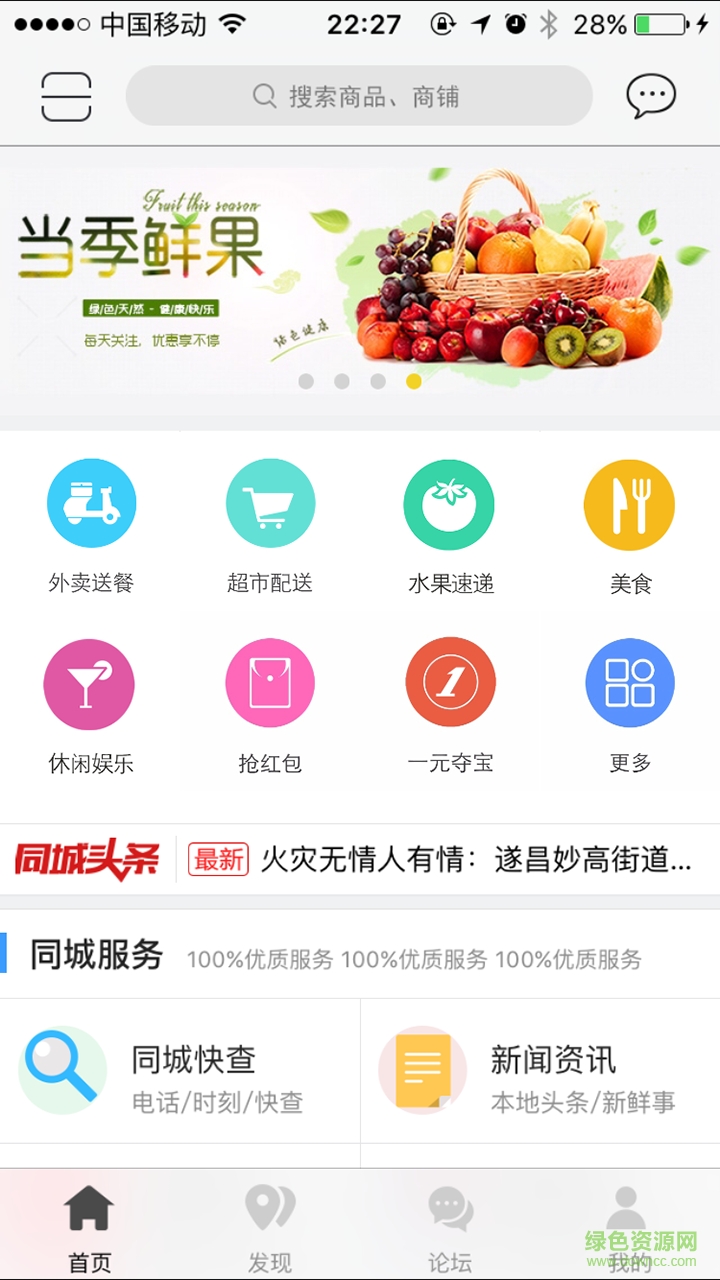Screen dimensions: 720x1280
Task: Open 同城快查 local lookup
Action: [x=180, y=1072]
